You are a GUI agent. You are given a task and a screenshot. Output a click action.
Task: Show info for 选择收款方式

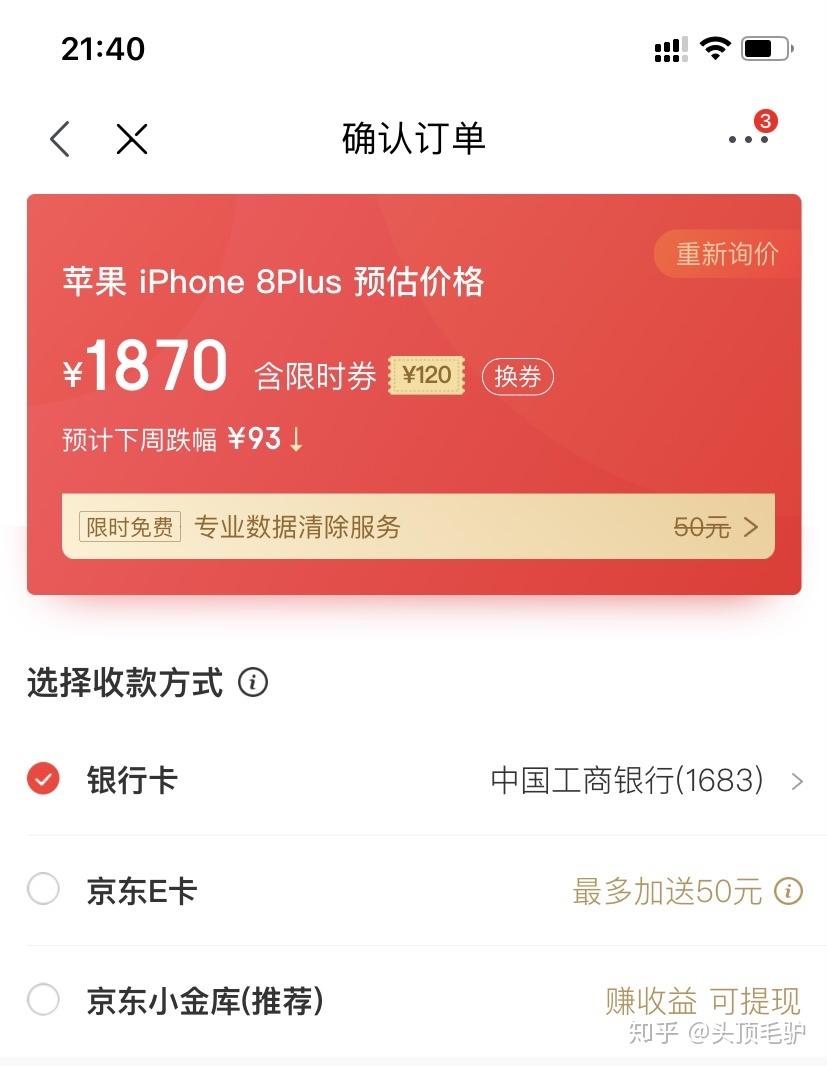(253, 684)
